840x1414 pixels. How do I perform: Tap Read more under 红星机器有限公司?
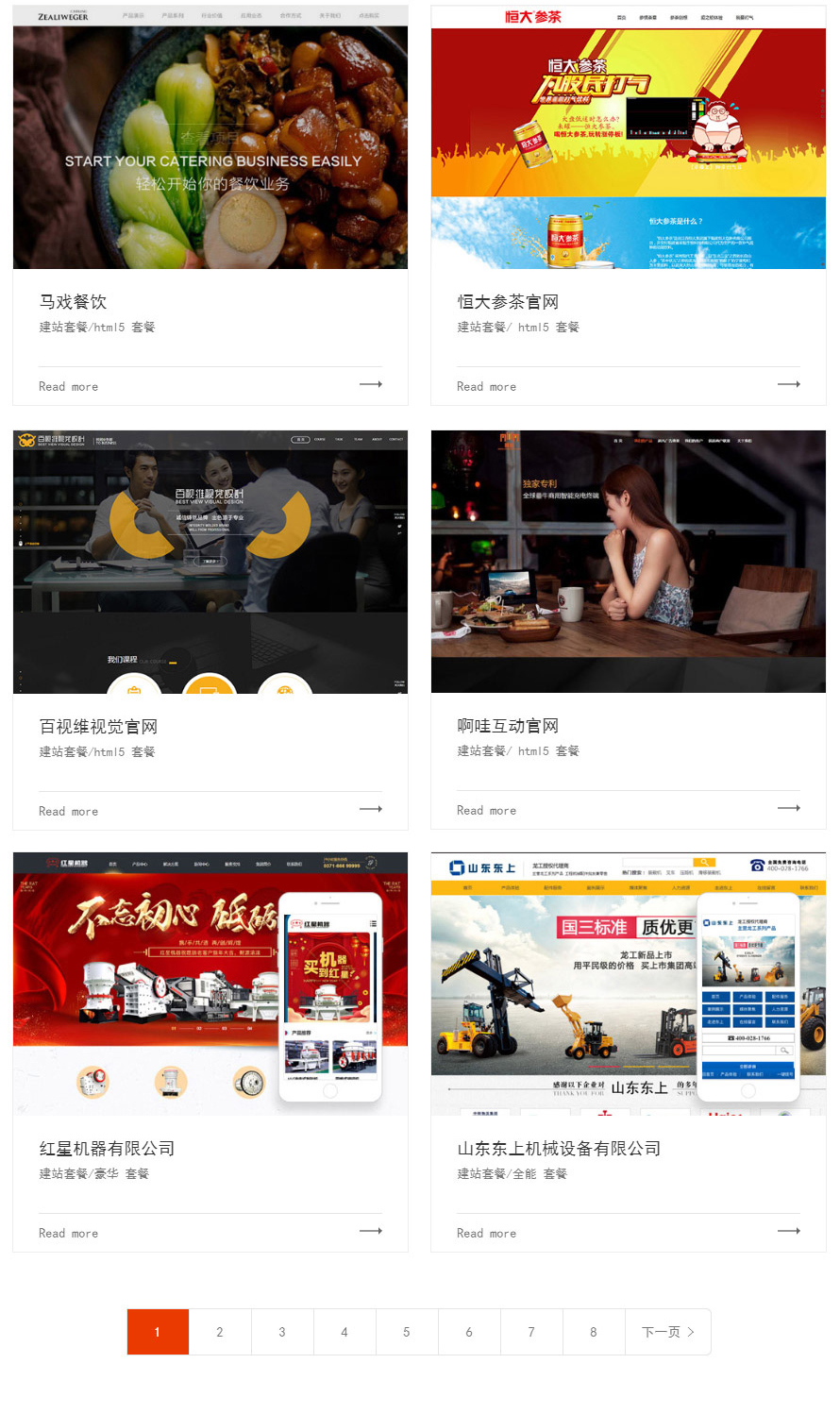(x=69, y=1234)
